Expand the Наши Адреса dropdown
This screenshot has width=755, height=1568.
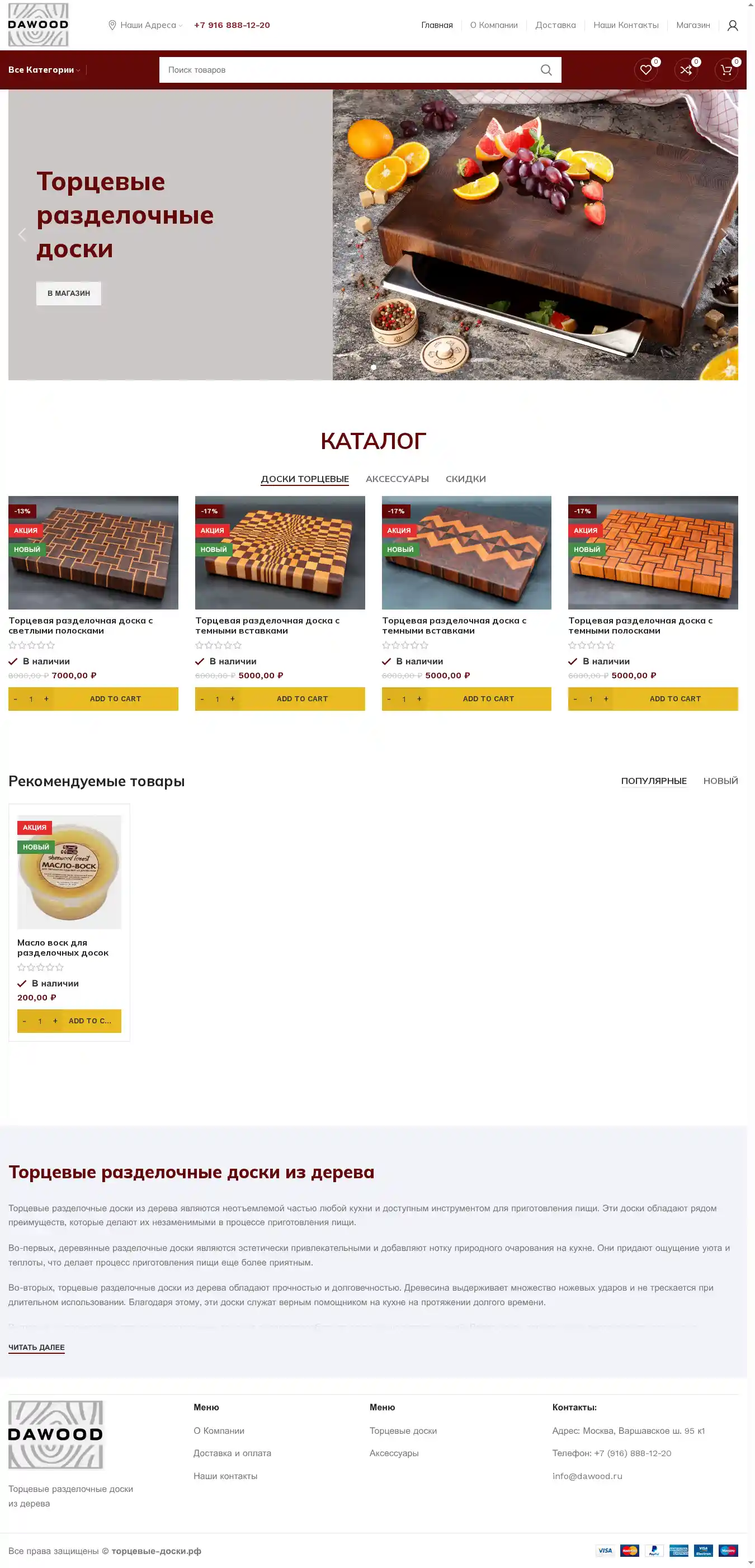pos(146,25)
